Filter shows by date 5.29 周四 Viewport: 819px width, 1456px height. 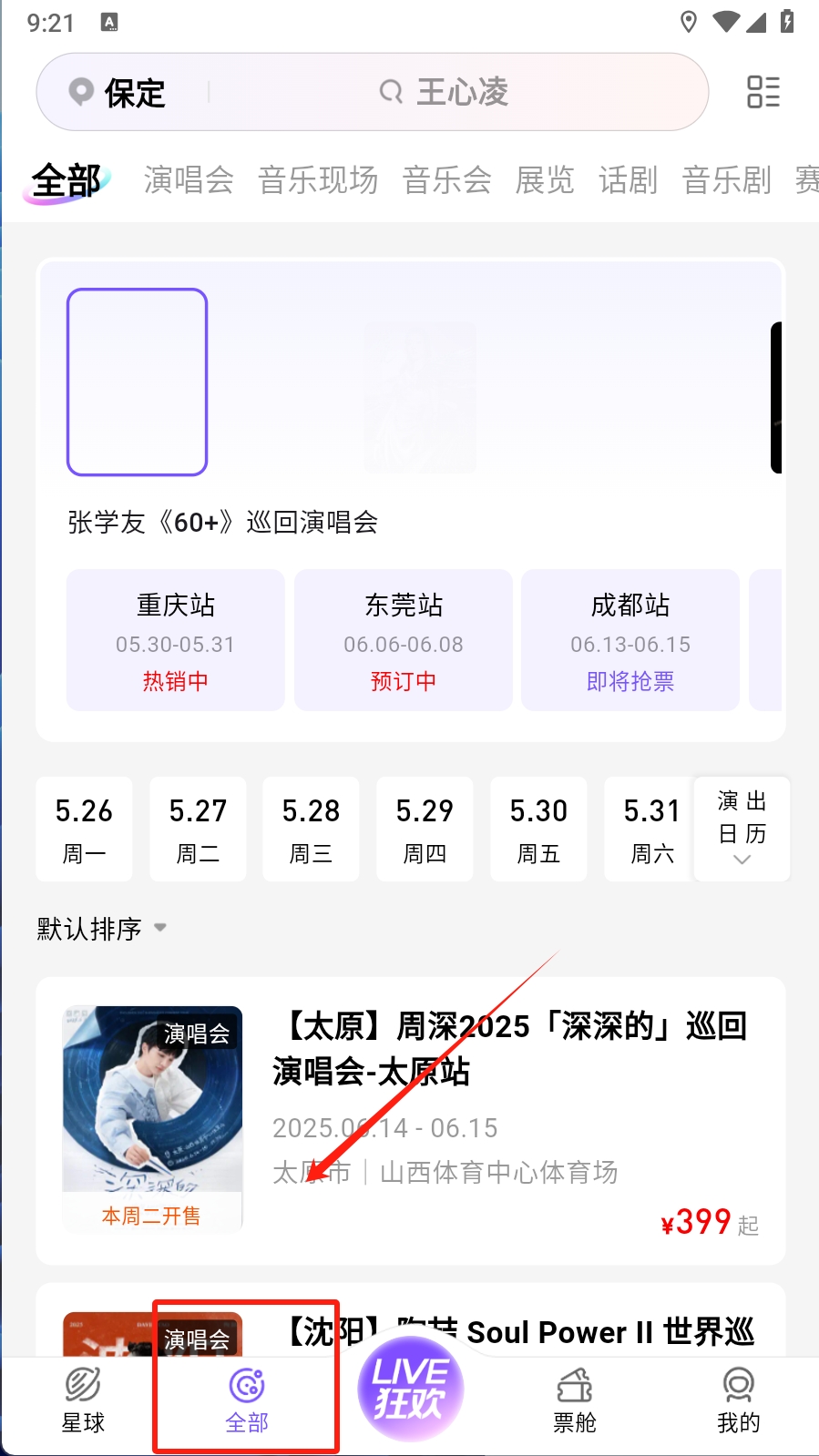(425, 829)
